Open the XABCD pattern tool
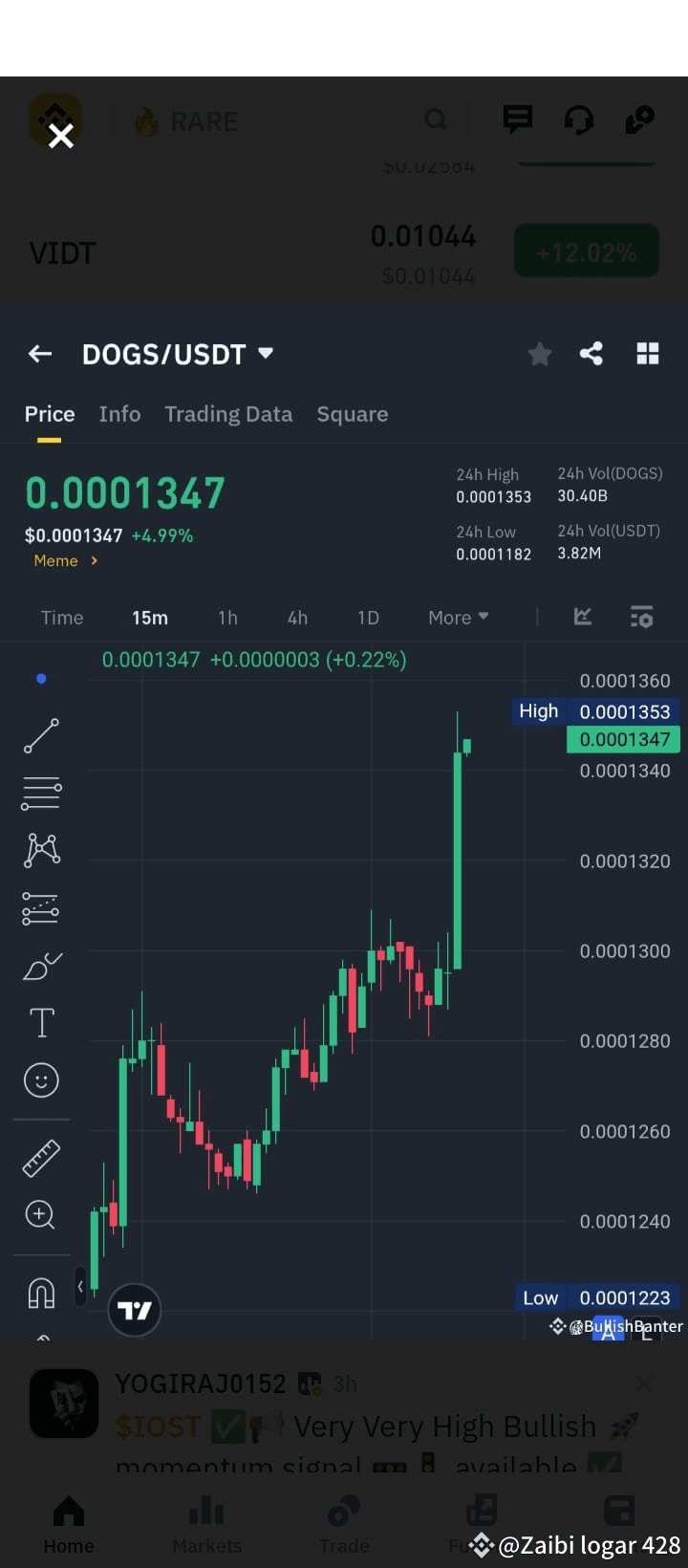This screenshot has height=1568, width=688. (x=41, y=851)
